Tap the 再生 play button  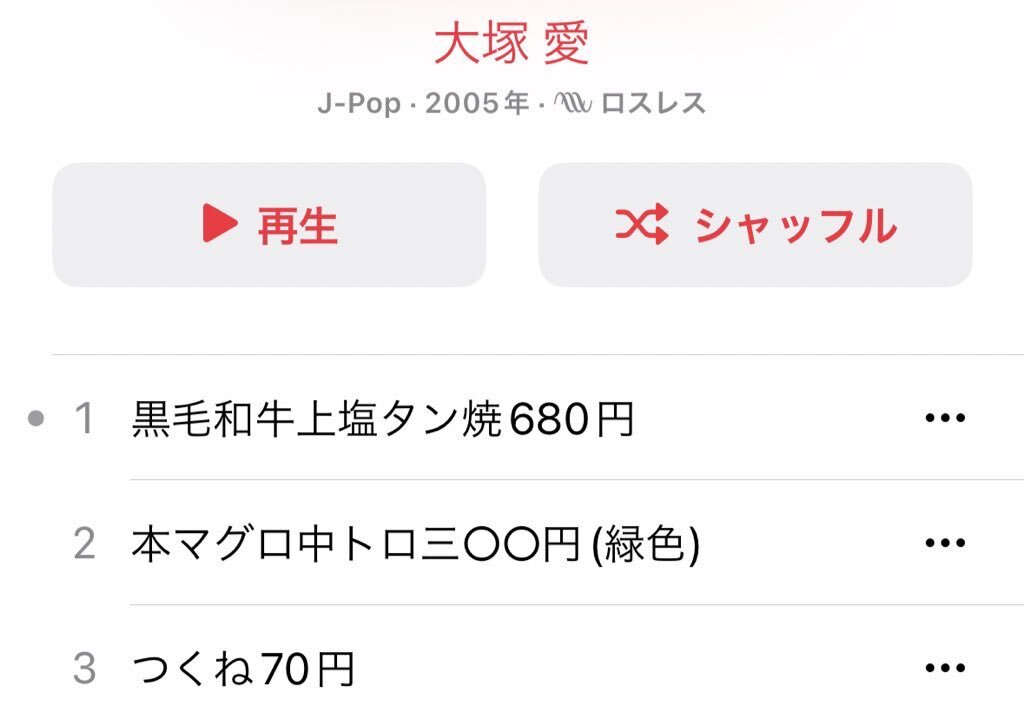click(x=269, y=225)
